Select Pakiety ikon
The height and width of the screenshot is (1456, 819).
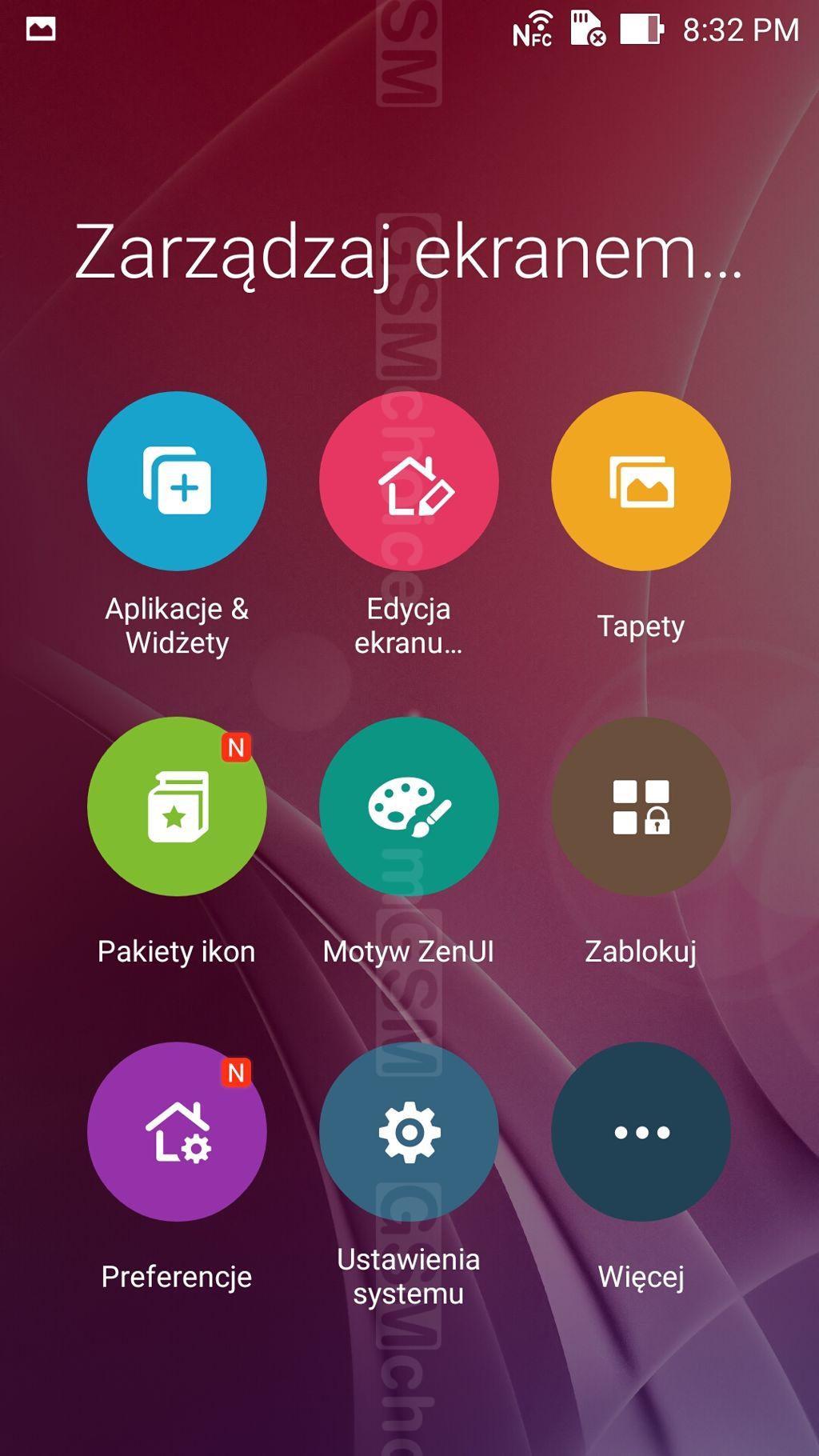click(x=177, y=806)
